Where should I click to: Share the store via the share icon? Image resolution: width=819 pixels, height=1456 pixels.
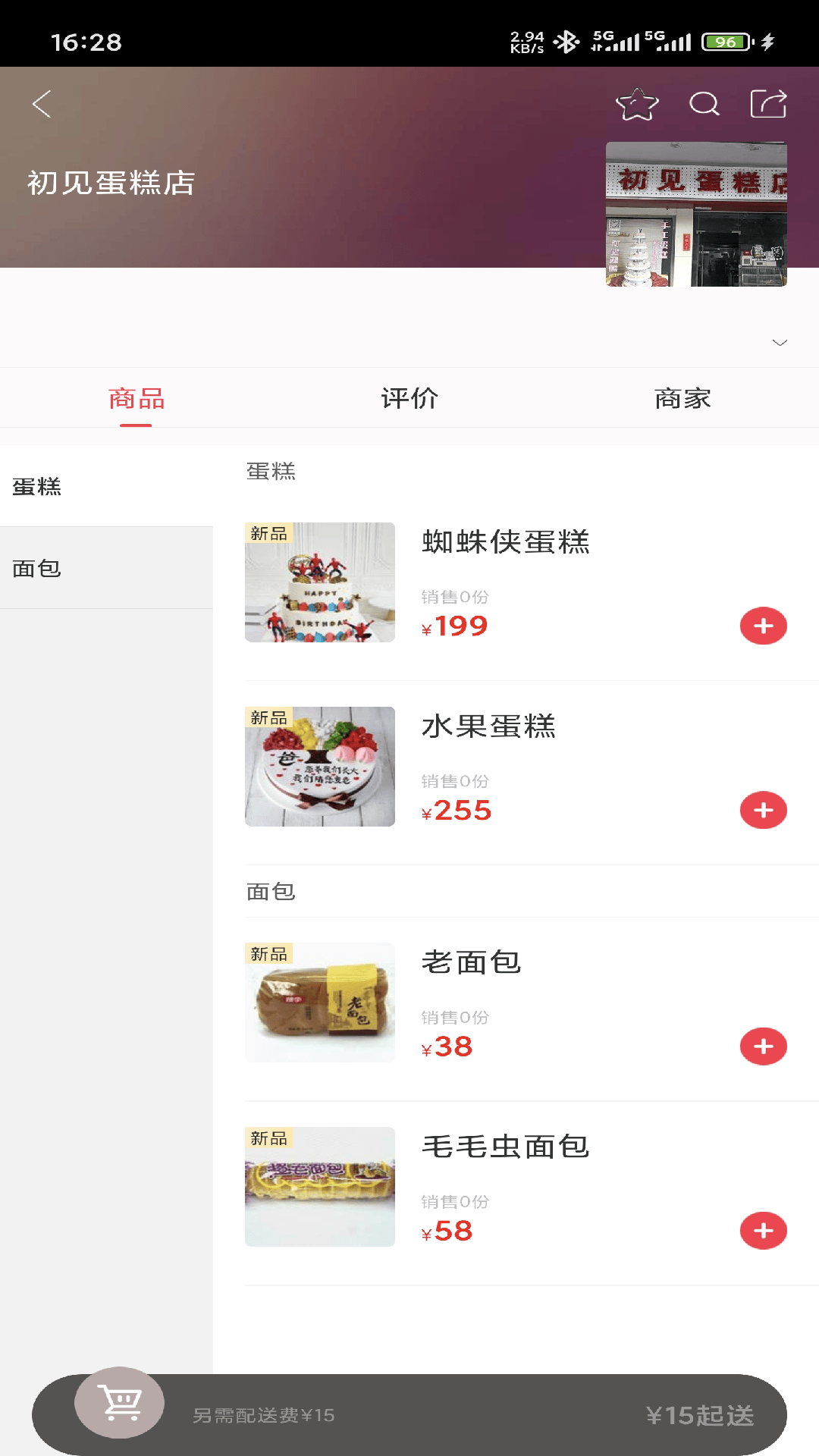769,104
